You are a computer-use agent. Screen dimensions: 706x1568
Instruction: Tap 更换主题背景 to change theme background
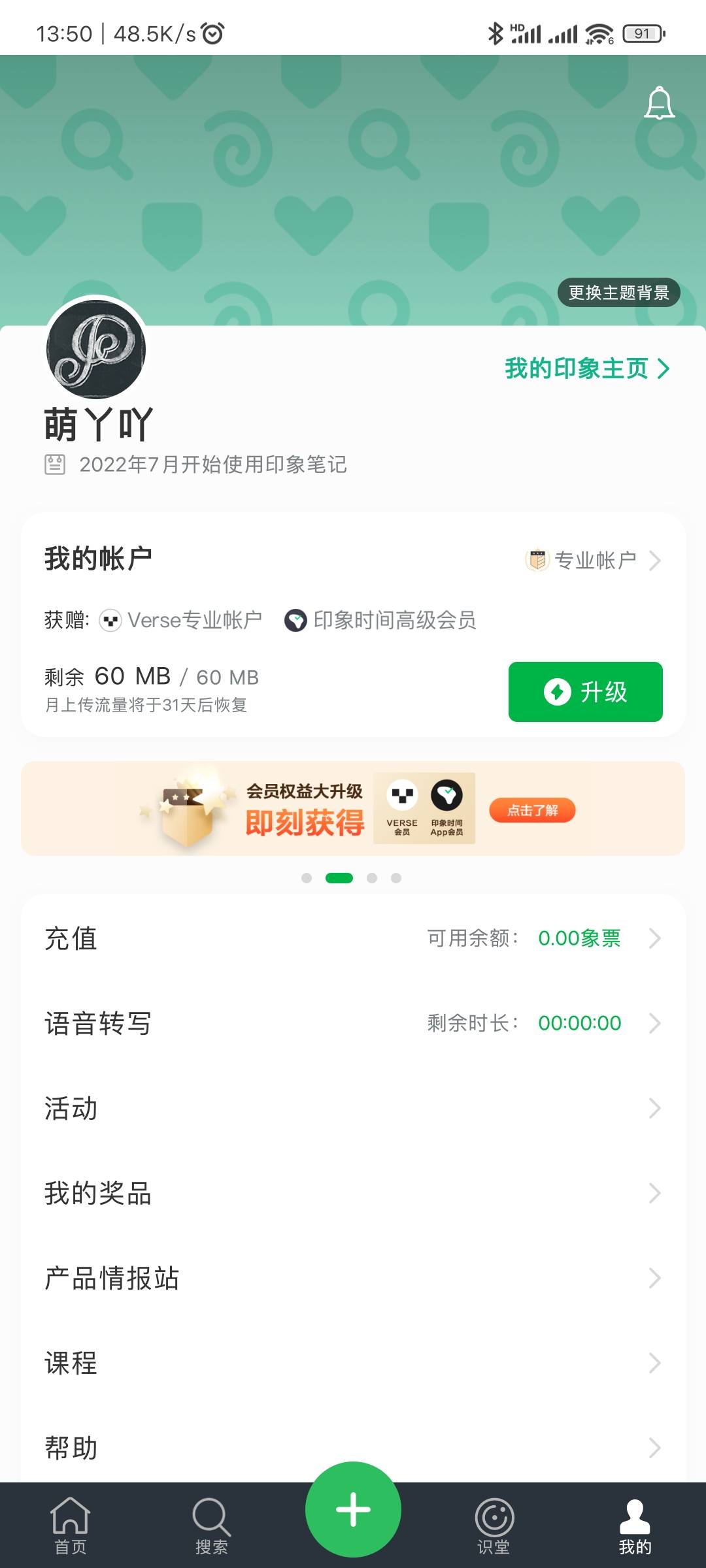618,292
